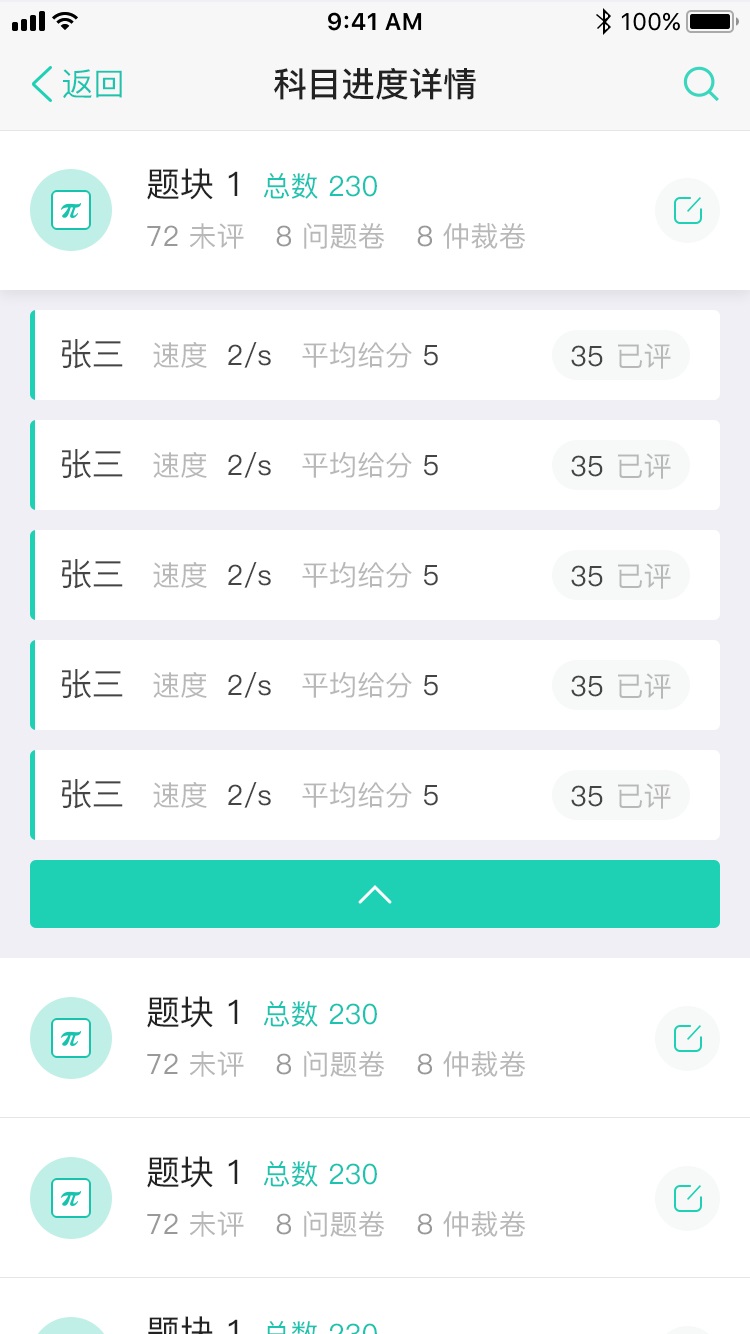This screenshot has width=750, height=1334.
Task: Go back using the 返回 button
Action: point(77,85)
